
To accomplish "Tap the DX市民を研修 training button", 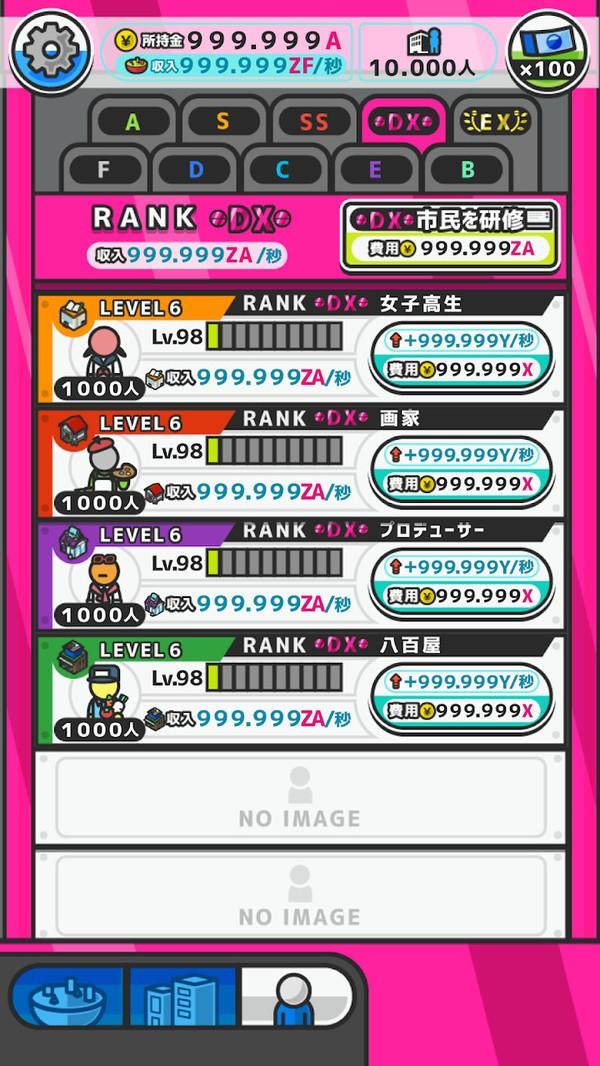I will point(449,236).
